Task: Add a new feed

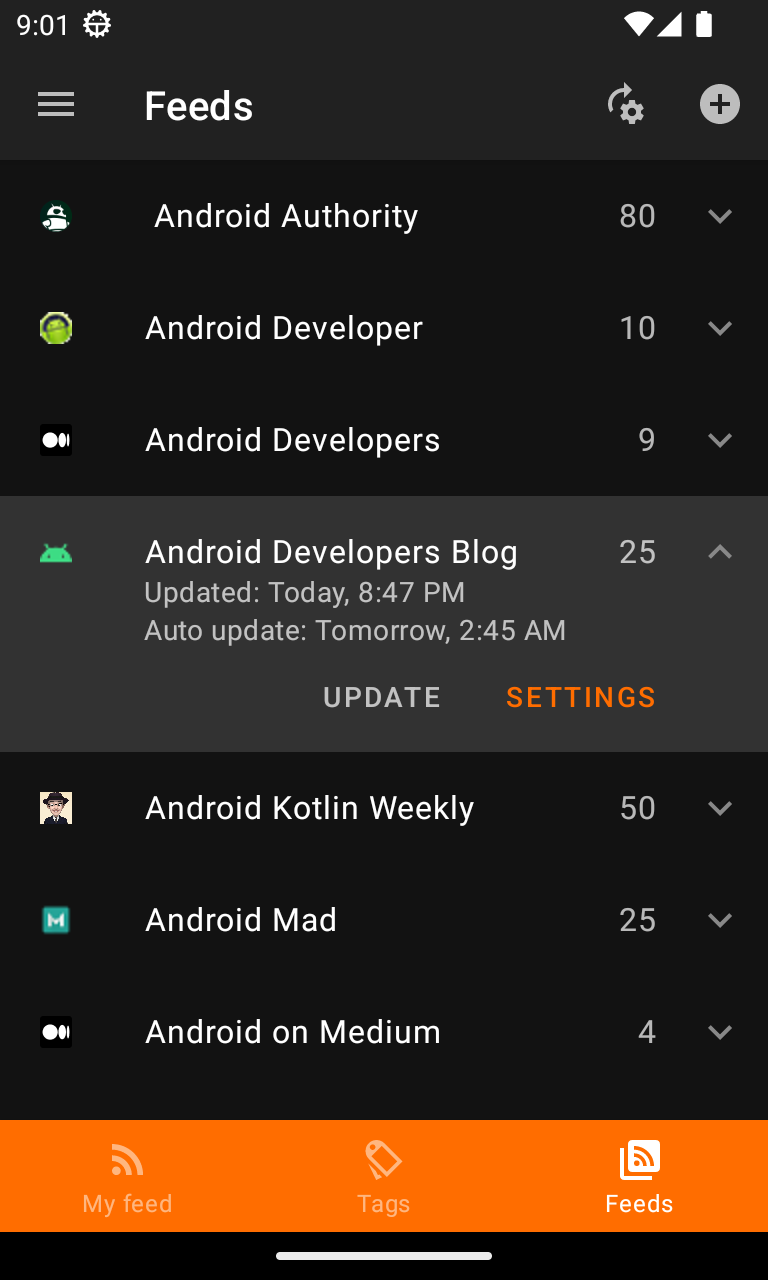Action: (x=720, y=105)
